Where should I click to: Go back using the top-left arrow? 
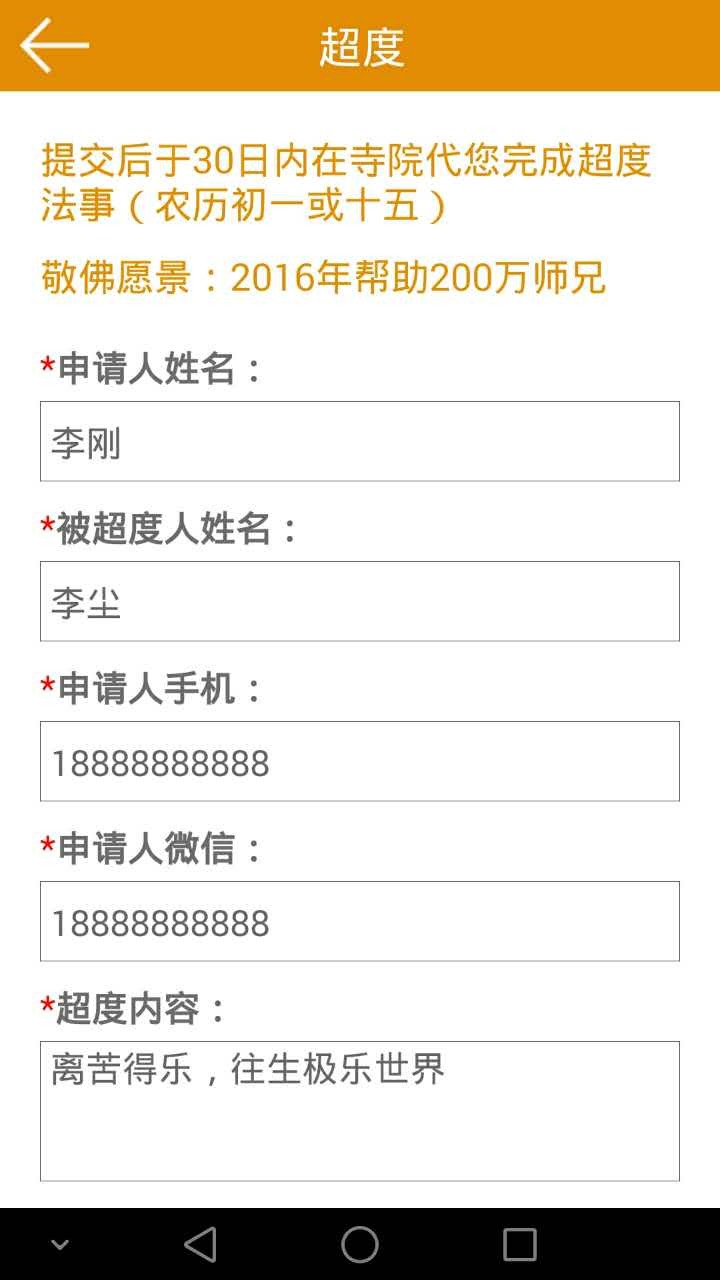54,45
